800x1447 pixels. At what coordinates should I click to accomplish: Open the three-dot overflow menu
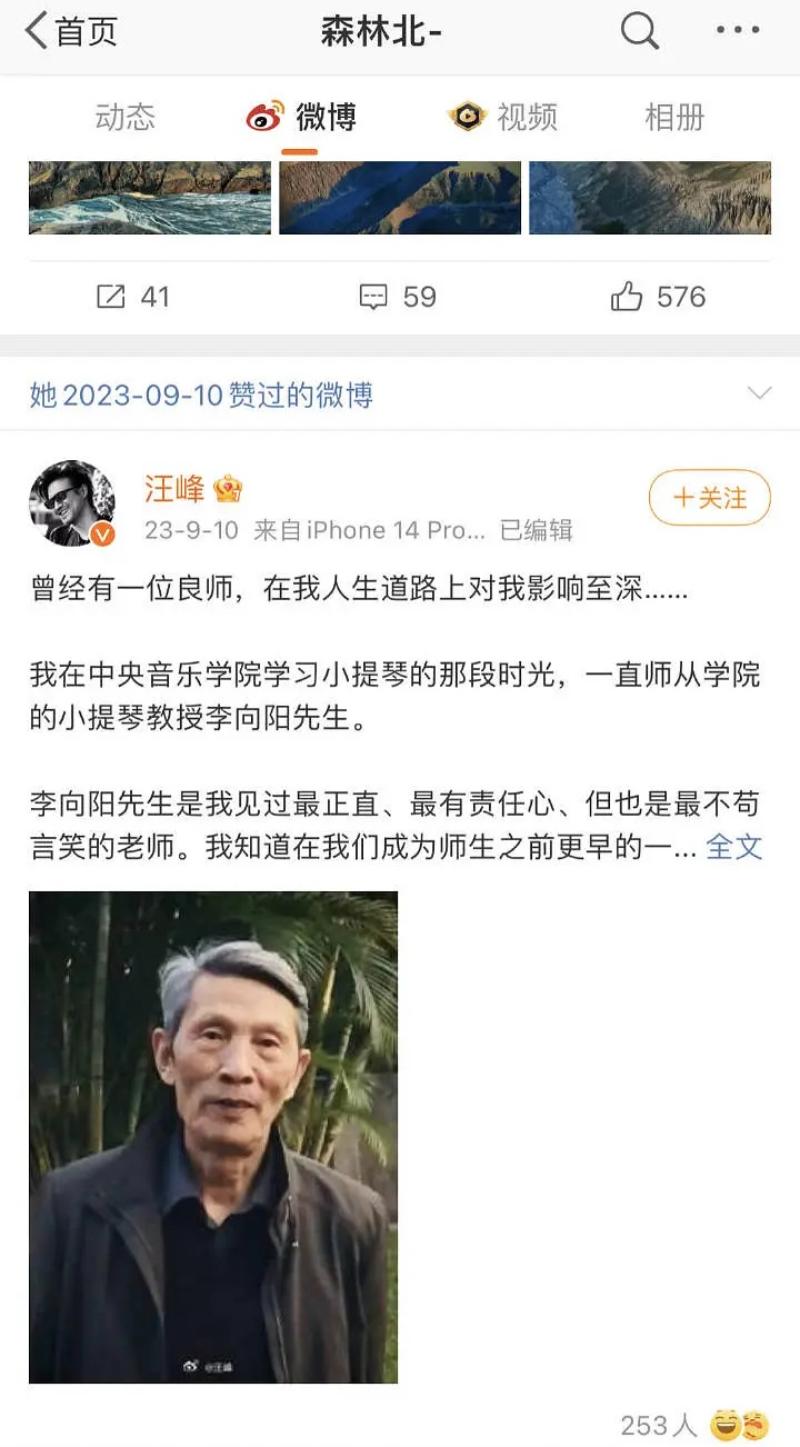point(738,32)
